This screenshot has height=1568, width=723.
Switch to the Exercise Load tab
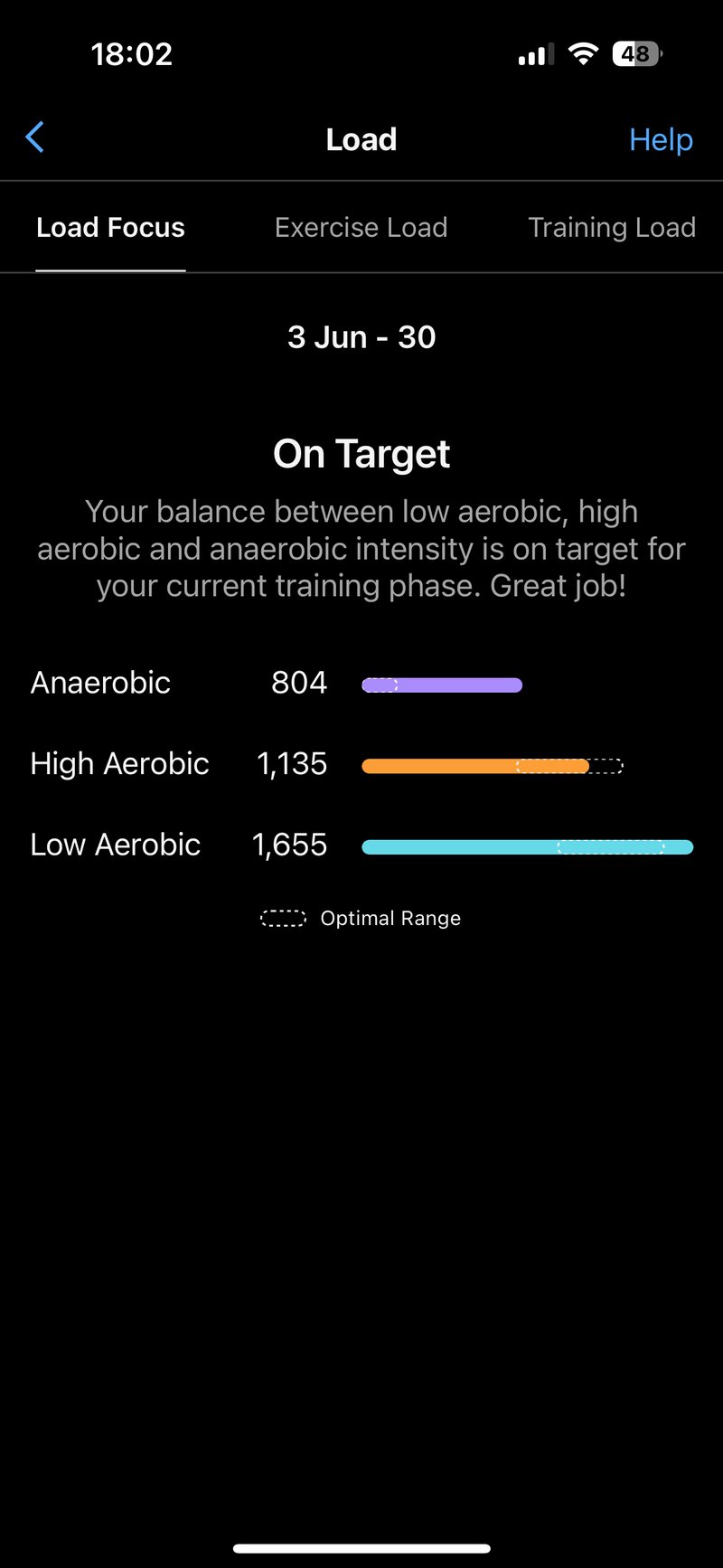(361, 227)
